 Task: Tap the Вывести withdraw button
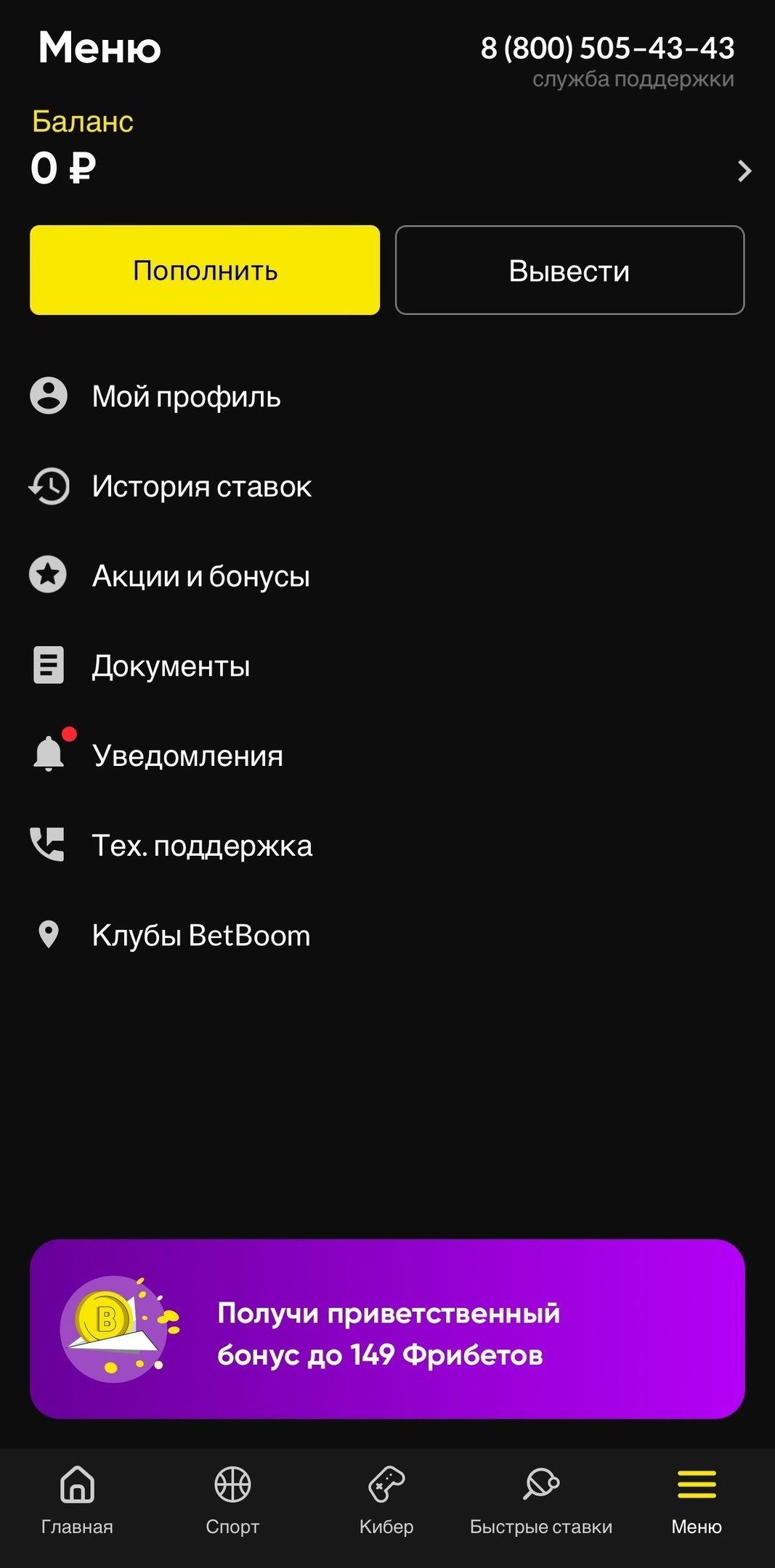(x=569, y=270)
